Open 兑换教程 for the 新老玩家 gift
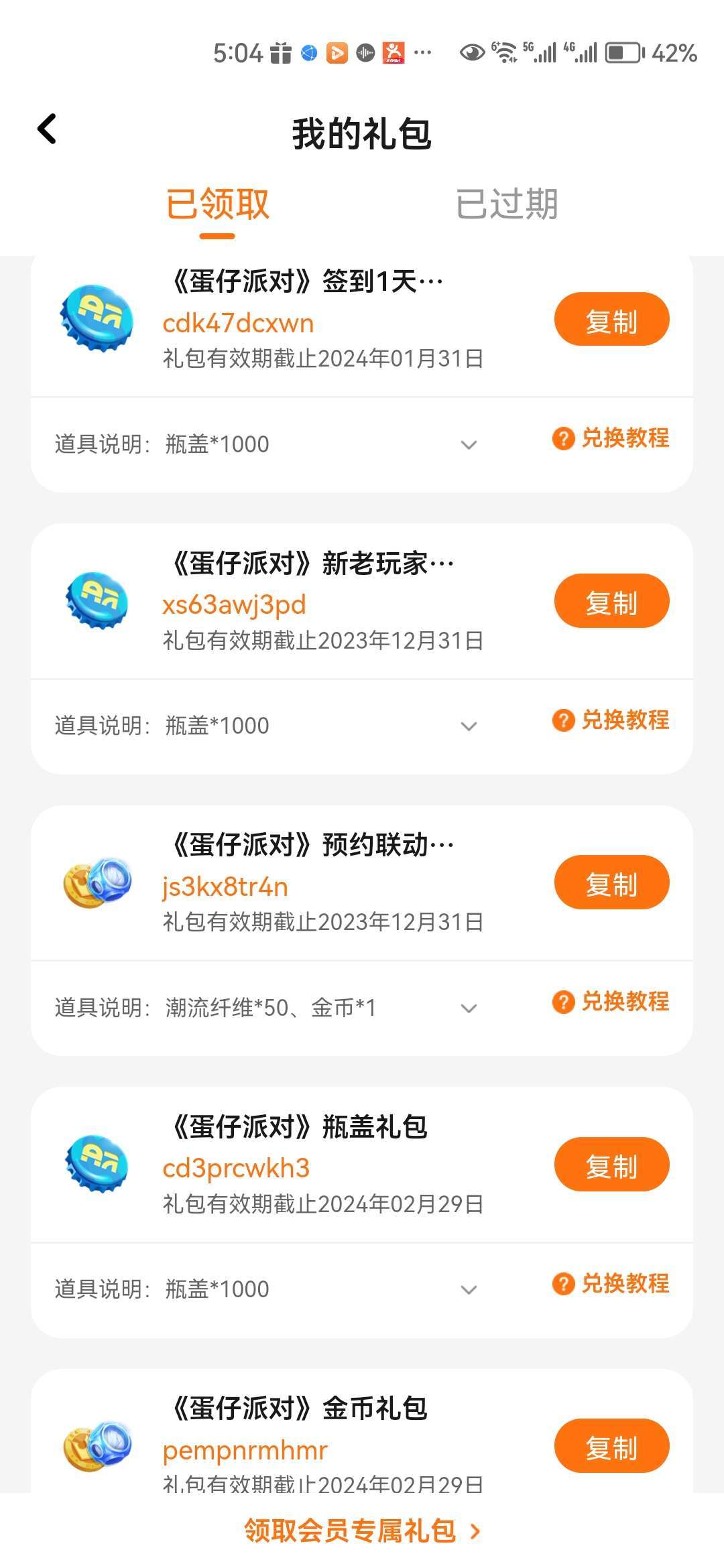 [611, 720]
